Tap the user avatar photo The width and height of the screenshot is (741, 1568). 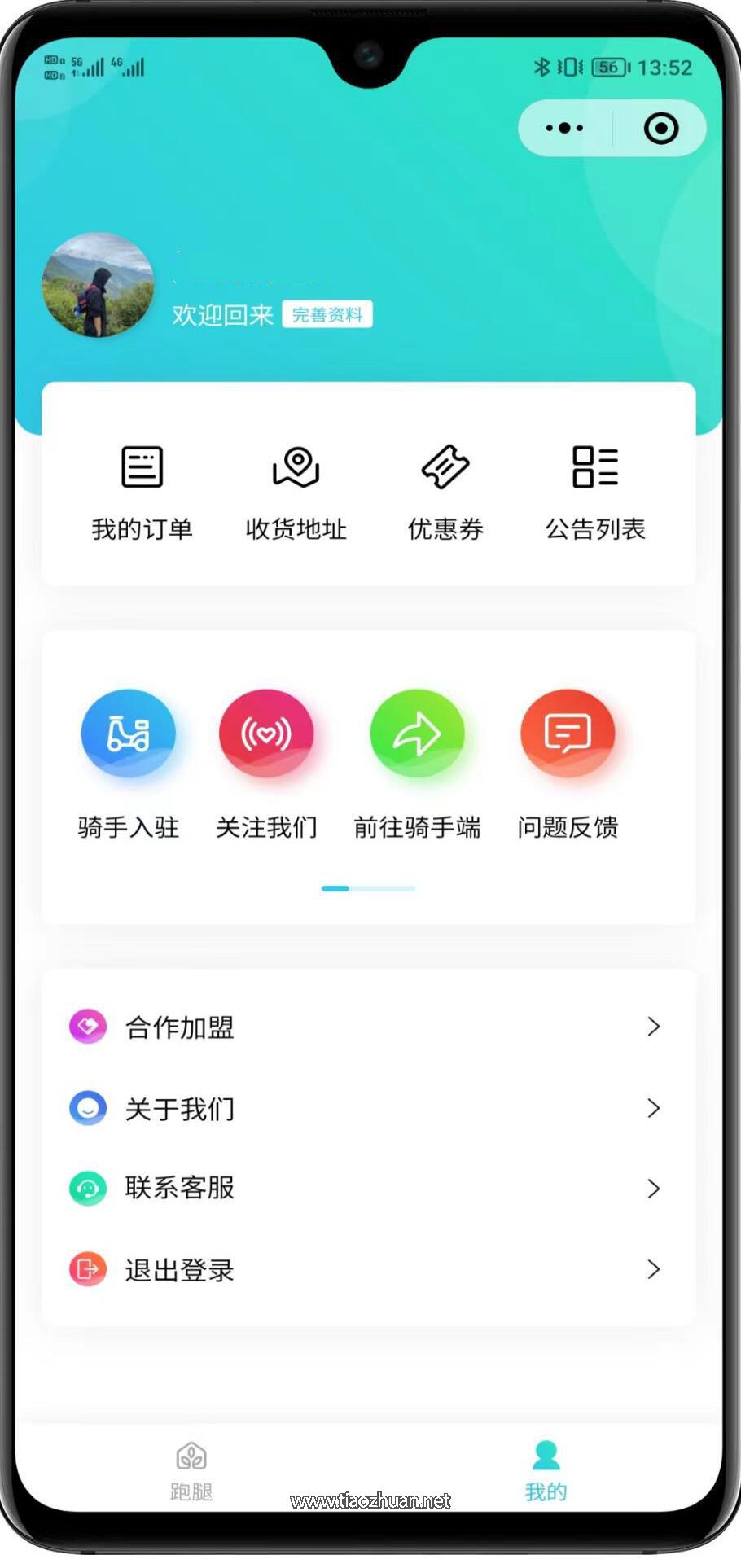[x=97, y=286]
